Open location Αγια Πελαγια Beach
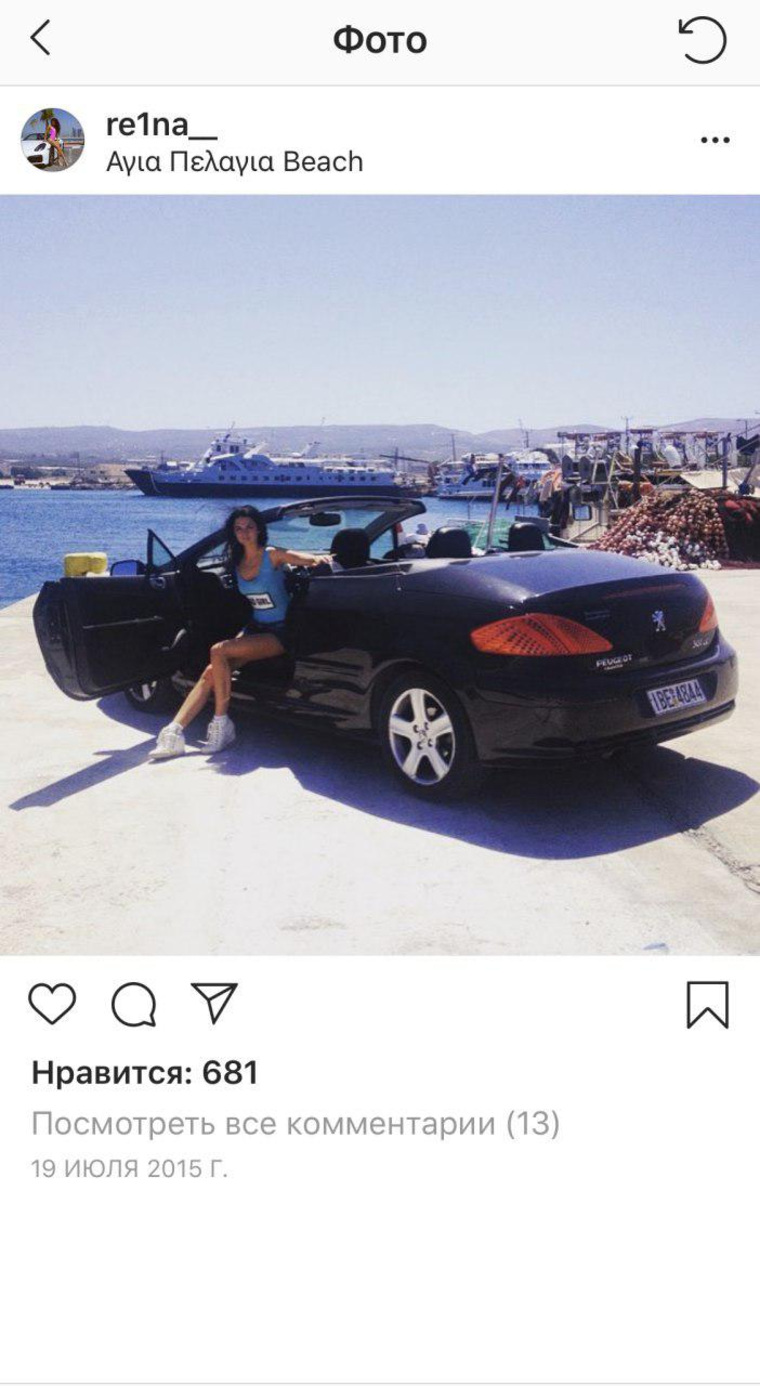This screenshot has height=1386, width=760. 234,161
